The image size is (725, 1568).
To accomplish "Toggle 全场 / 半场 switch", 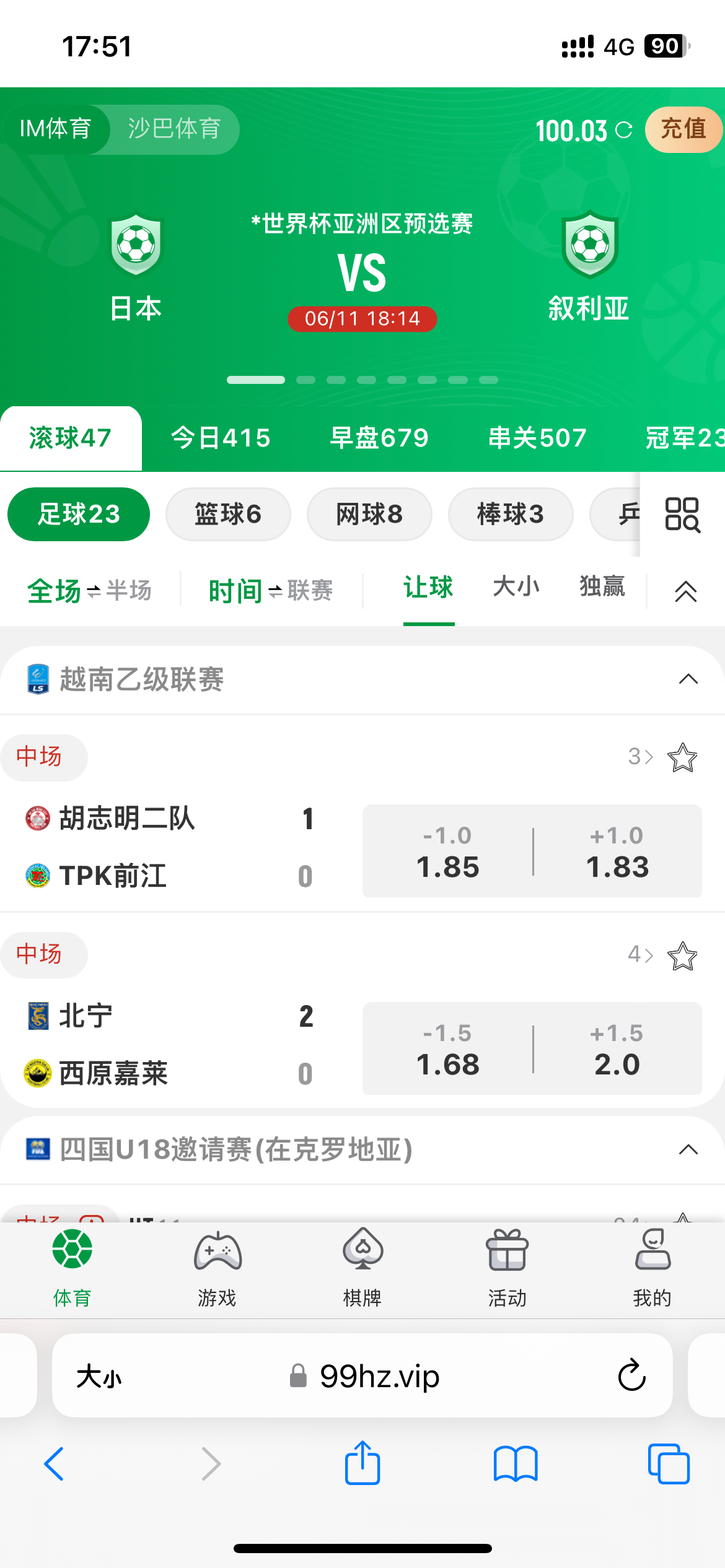I will tap(90, 591).
